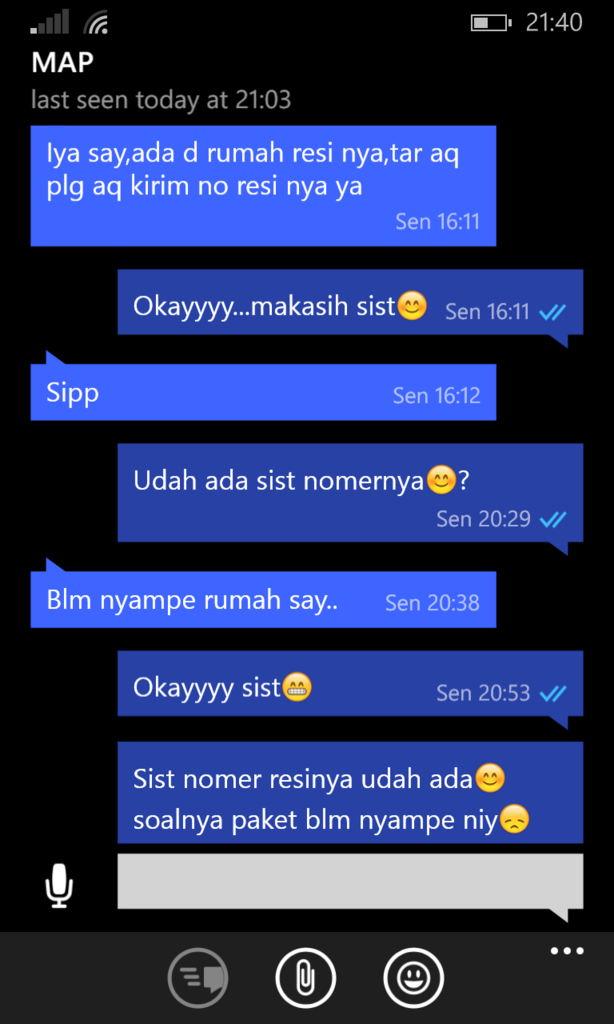Tap the send message button

click(198, 977)
